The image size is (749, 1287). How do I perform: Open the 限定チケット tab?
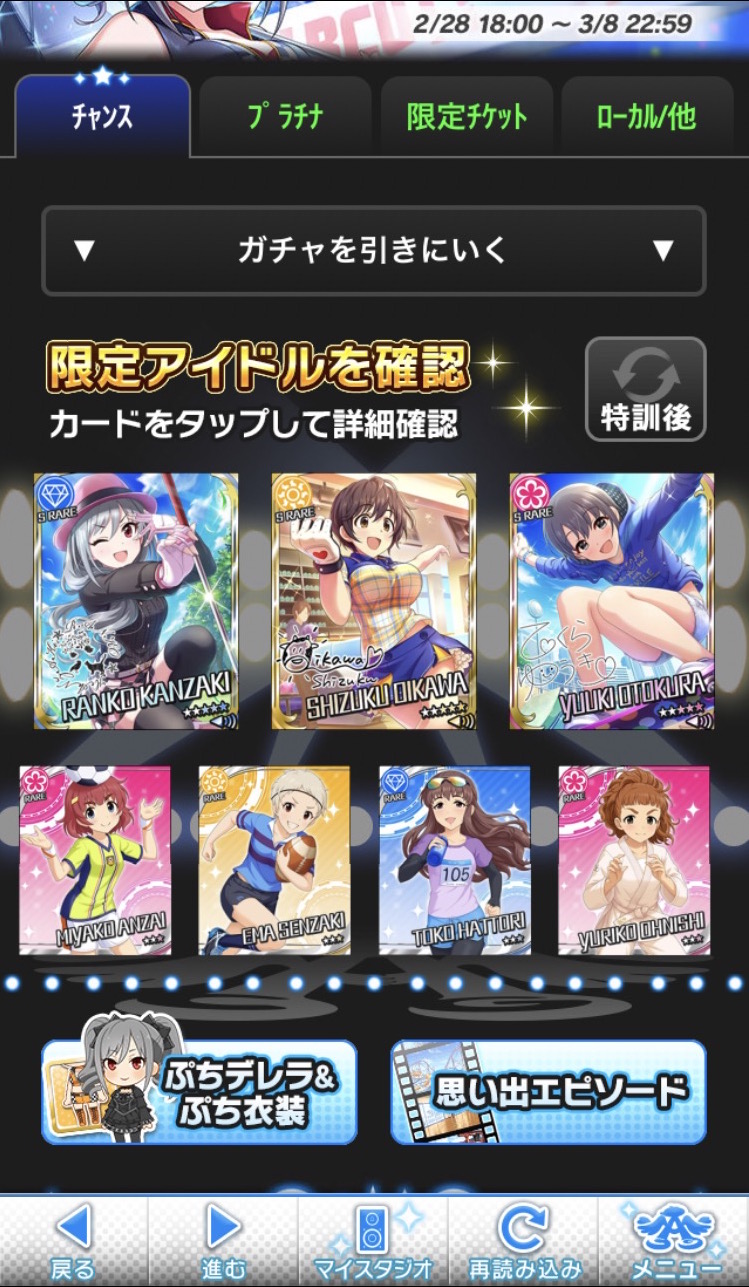[466, 116]
